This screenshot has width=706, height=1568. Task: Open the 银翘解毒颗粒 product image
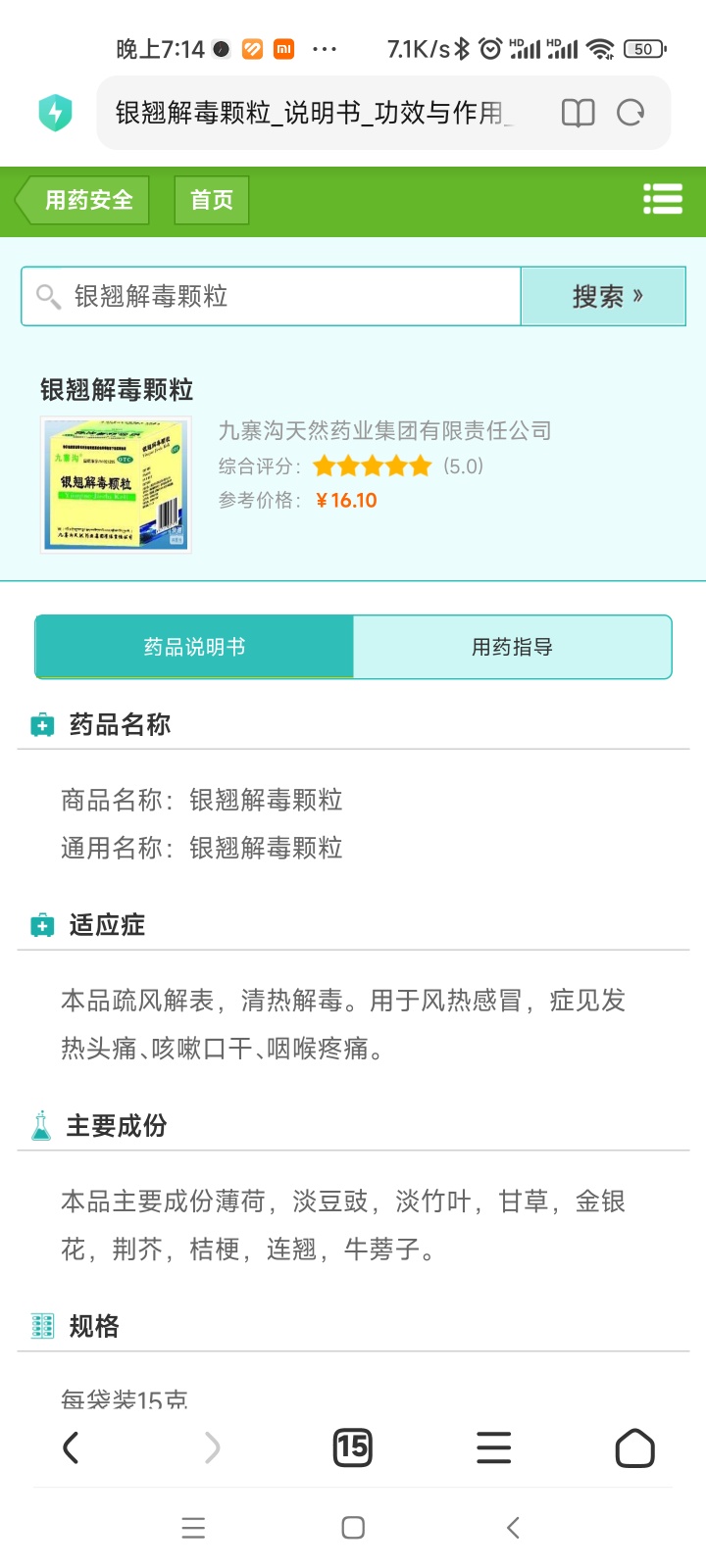pos(116,485)
